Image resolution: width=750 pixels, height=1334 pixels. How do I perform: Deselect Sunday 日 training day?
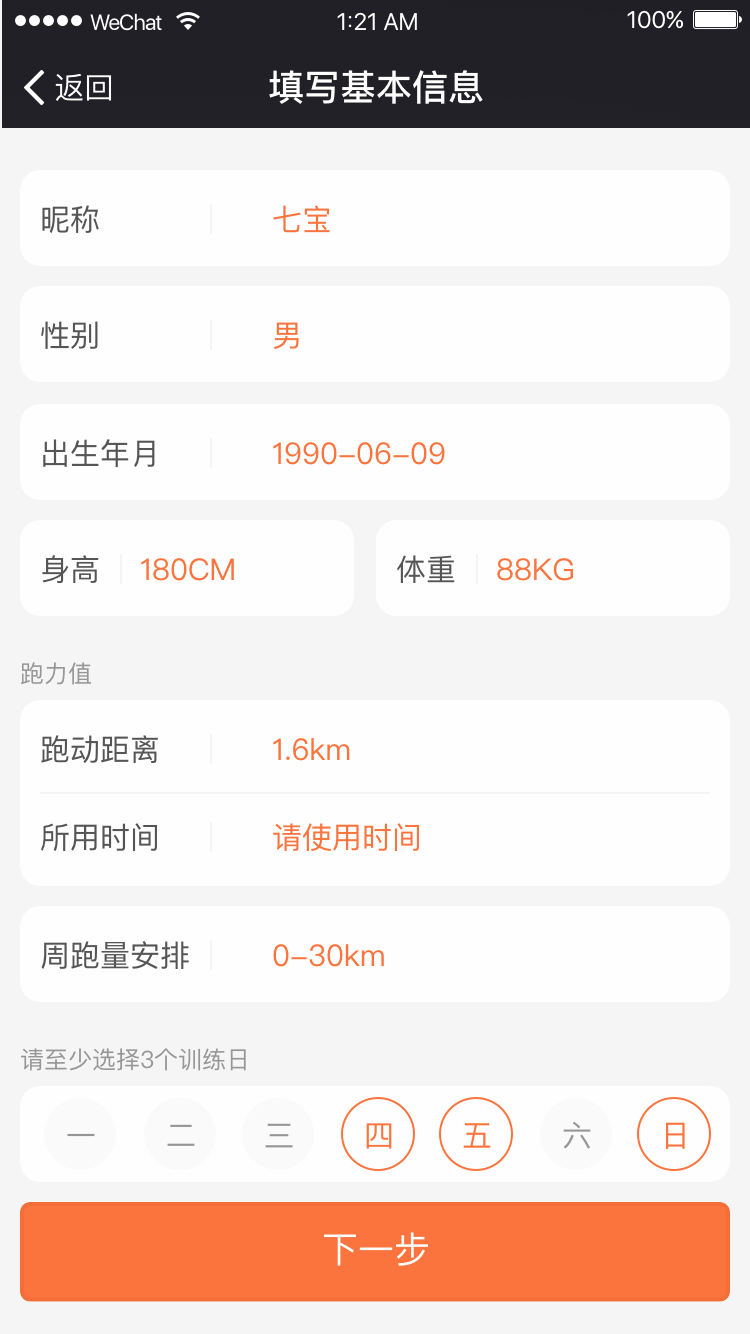click(x=674, y=1134)
